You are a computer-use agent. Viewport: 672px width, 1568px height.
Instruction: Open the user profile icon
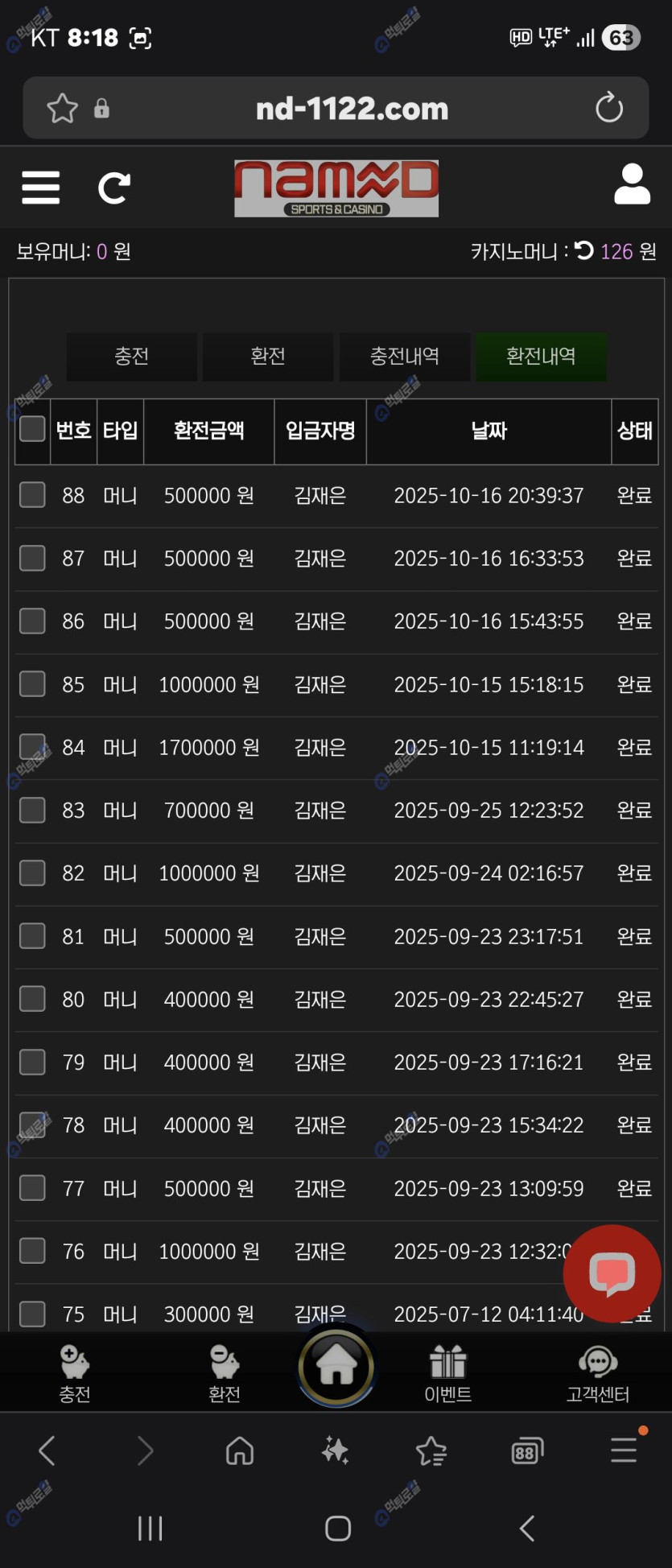pos(632,185)
